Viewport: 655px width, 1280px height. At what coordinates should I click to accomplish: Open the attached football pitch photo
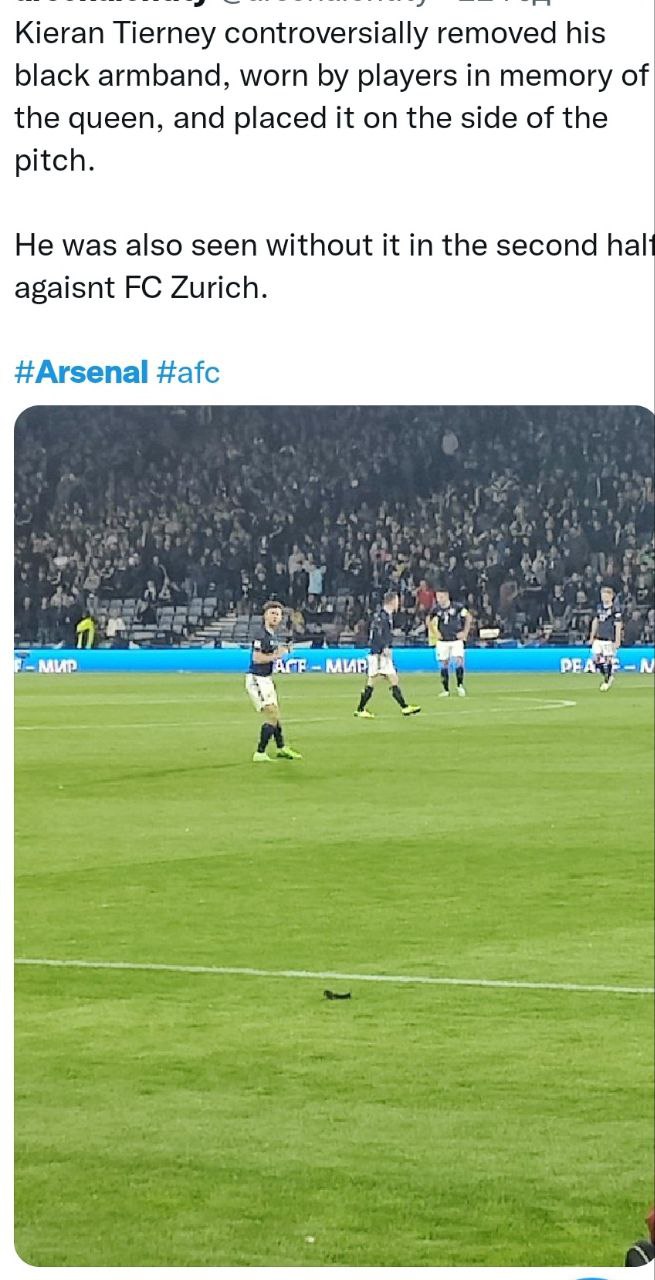334,835
